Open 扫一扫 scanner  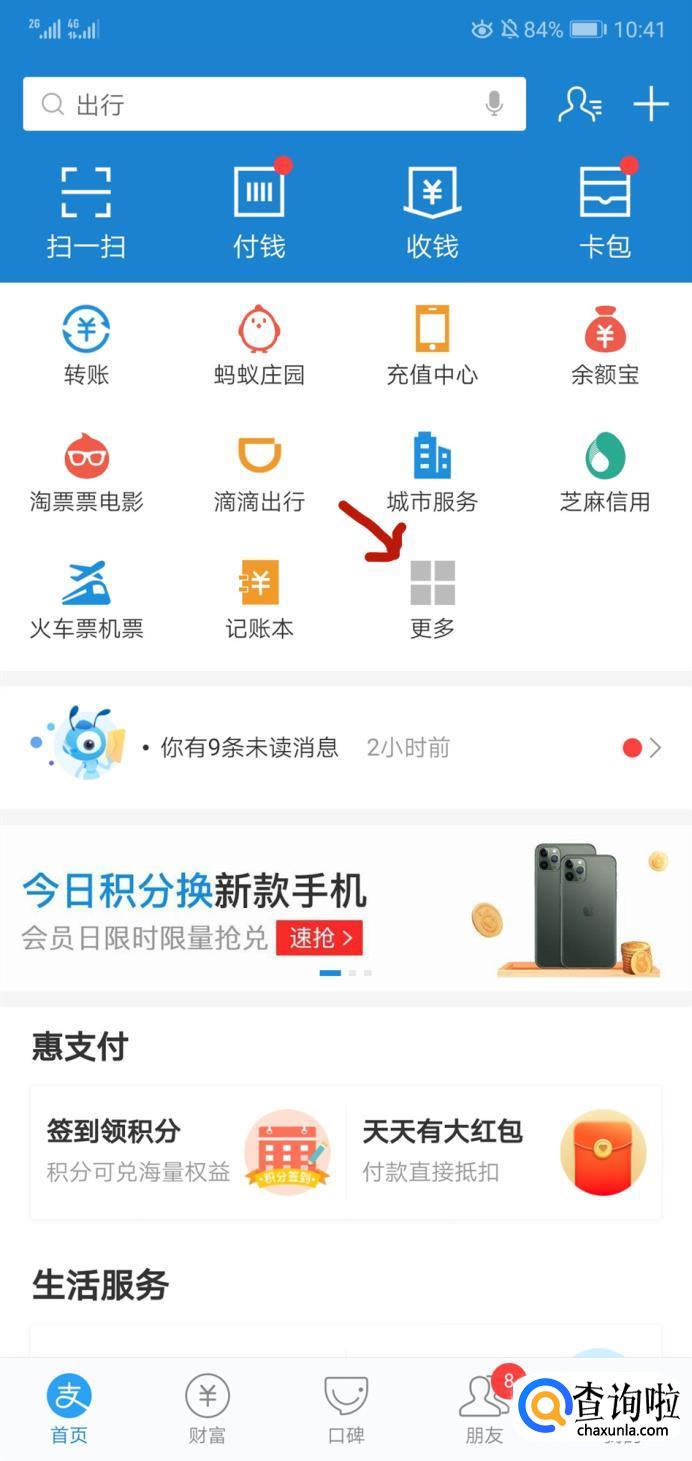(x=86, y=211)
